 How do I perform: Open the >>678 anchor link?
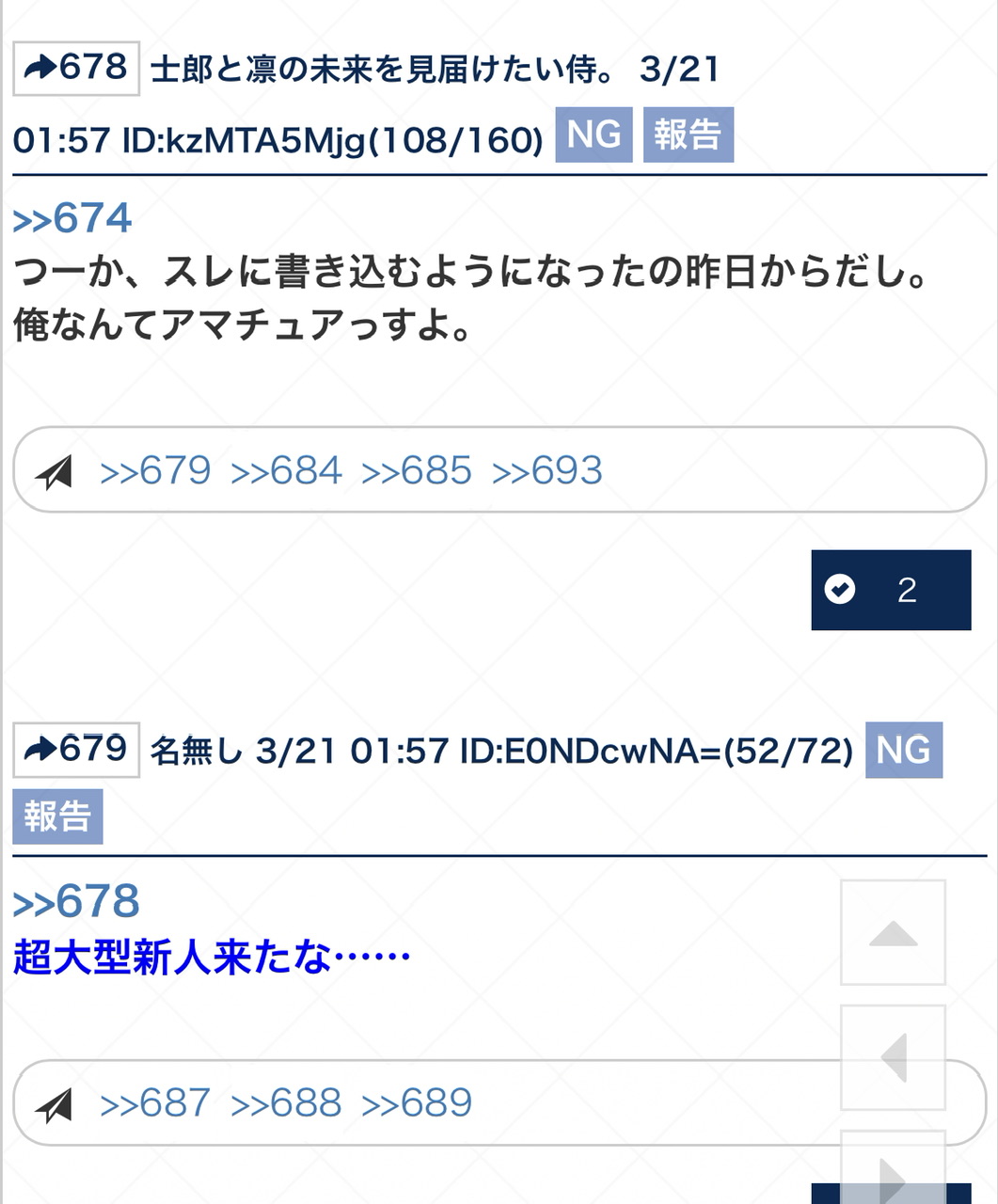76,902
